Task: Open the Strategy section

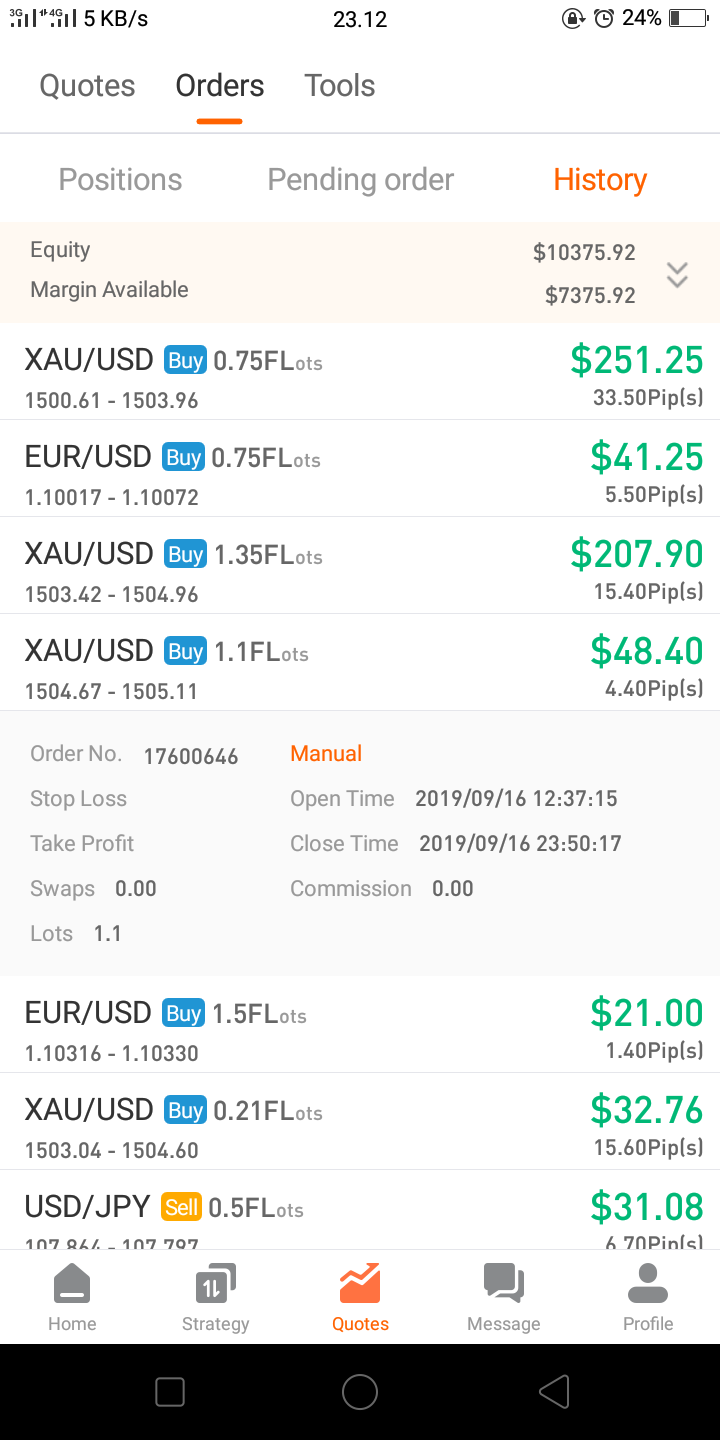Action: coord(215,1297)
